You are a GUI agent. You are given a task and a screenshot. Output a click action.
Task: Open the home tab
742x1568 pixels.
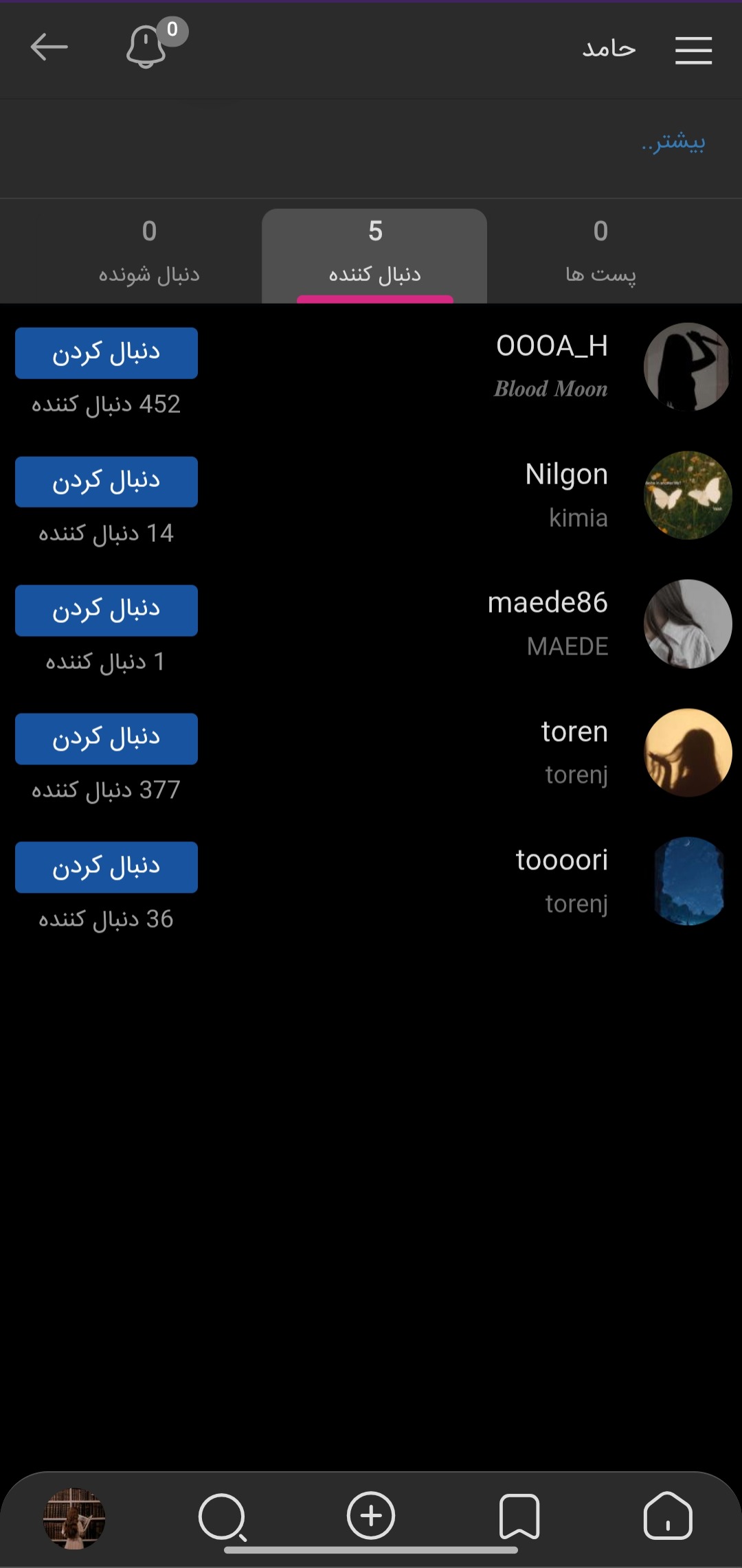[668, 1515]
